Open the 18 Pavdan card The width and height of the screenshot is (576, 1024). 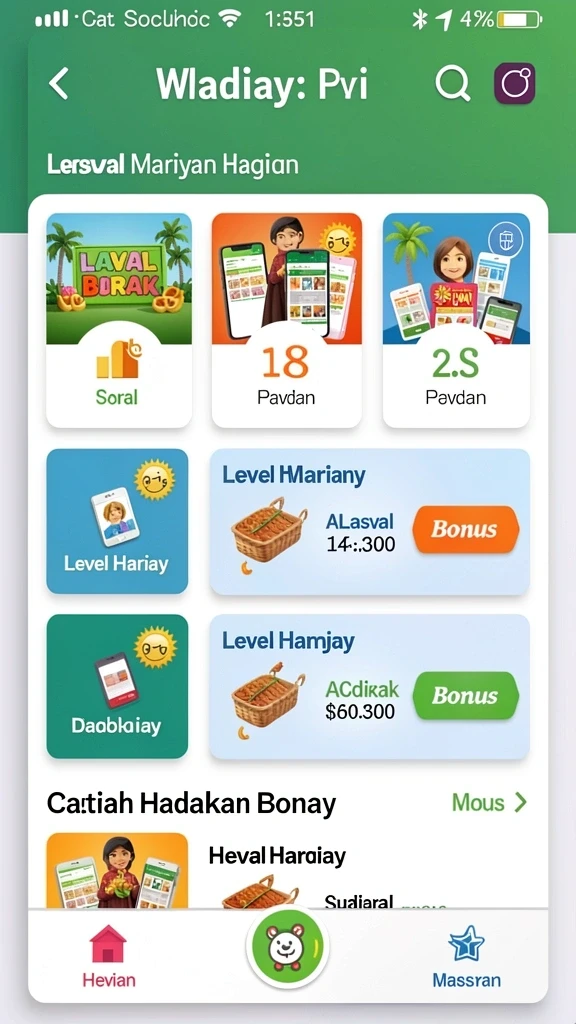coord(287,320)
